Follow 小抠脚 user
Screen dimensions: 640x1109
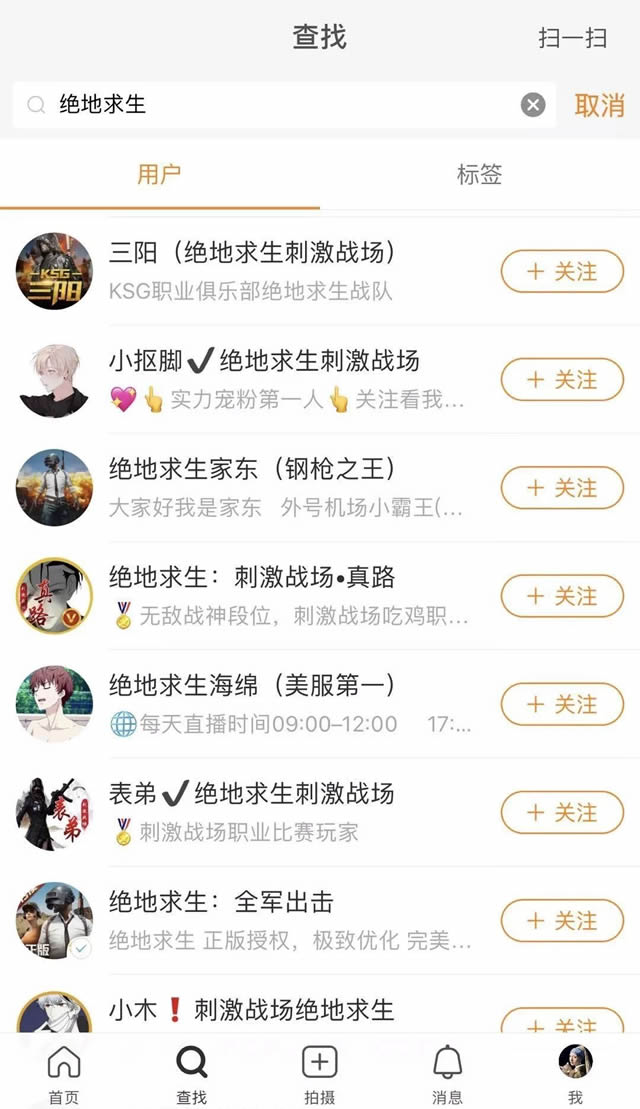(x=562, y=380)
